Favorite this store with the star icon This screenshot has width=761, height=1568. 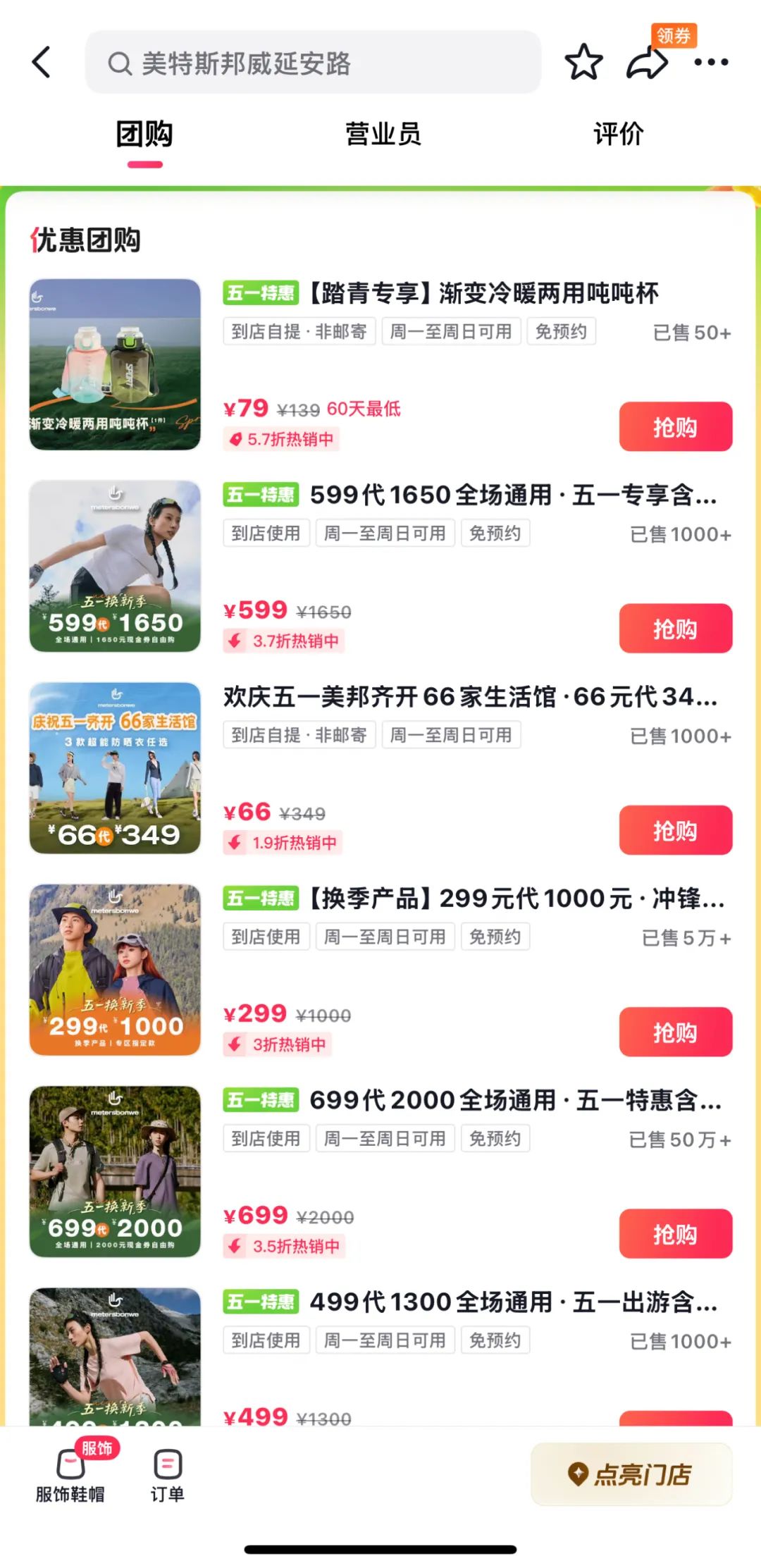(x=583, y=62)
